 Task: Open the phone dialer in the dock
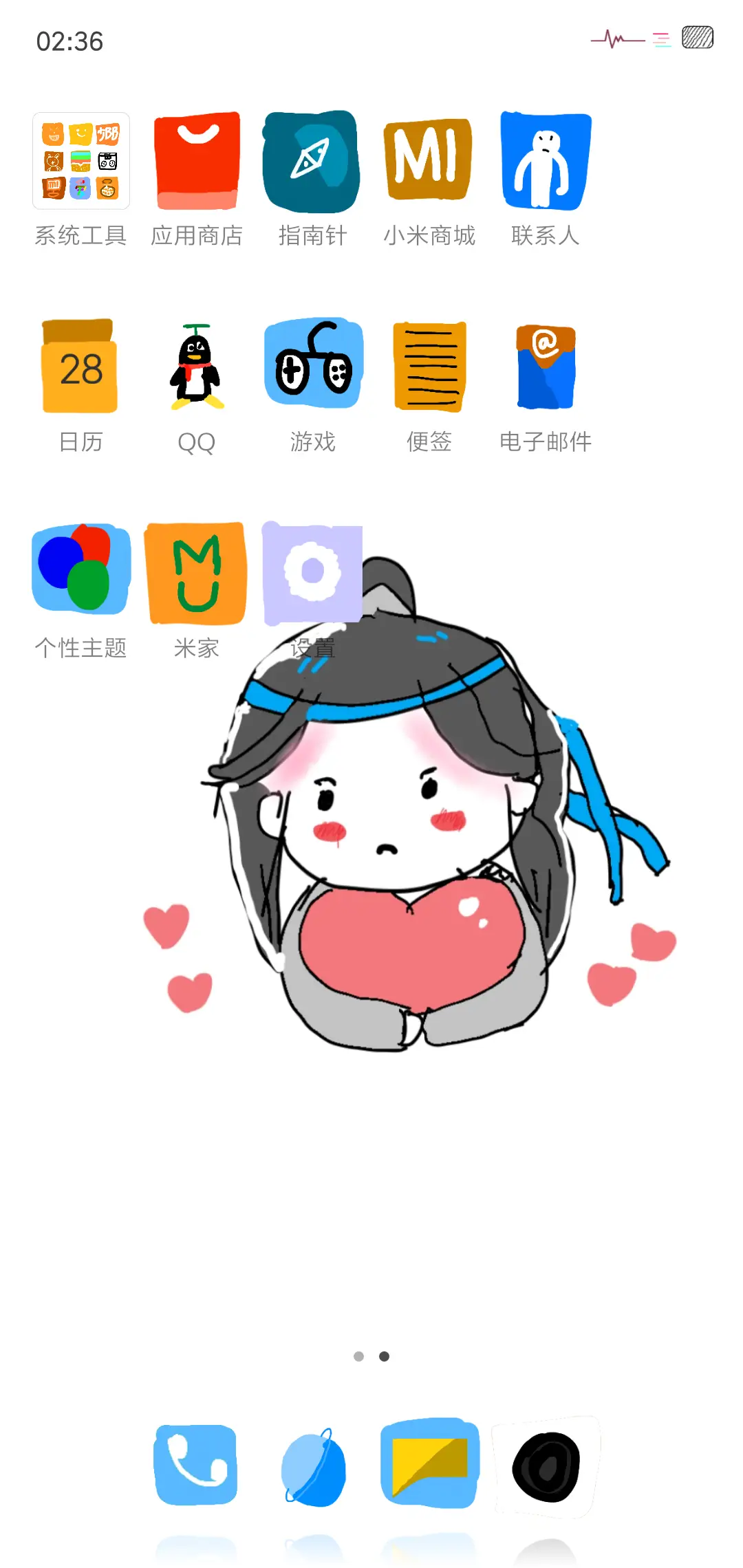pos(195,1463)
